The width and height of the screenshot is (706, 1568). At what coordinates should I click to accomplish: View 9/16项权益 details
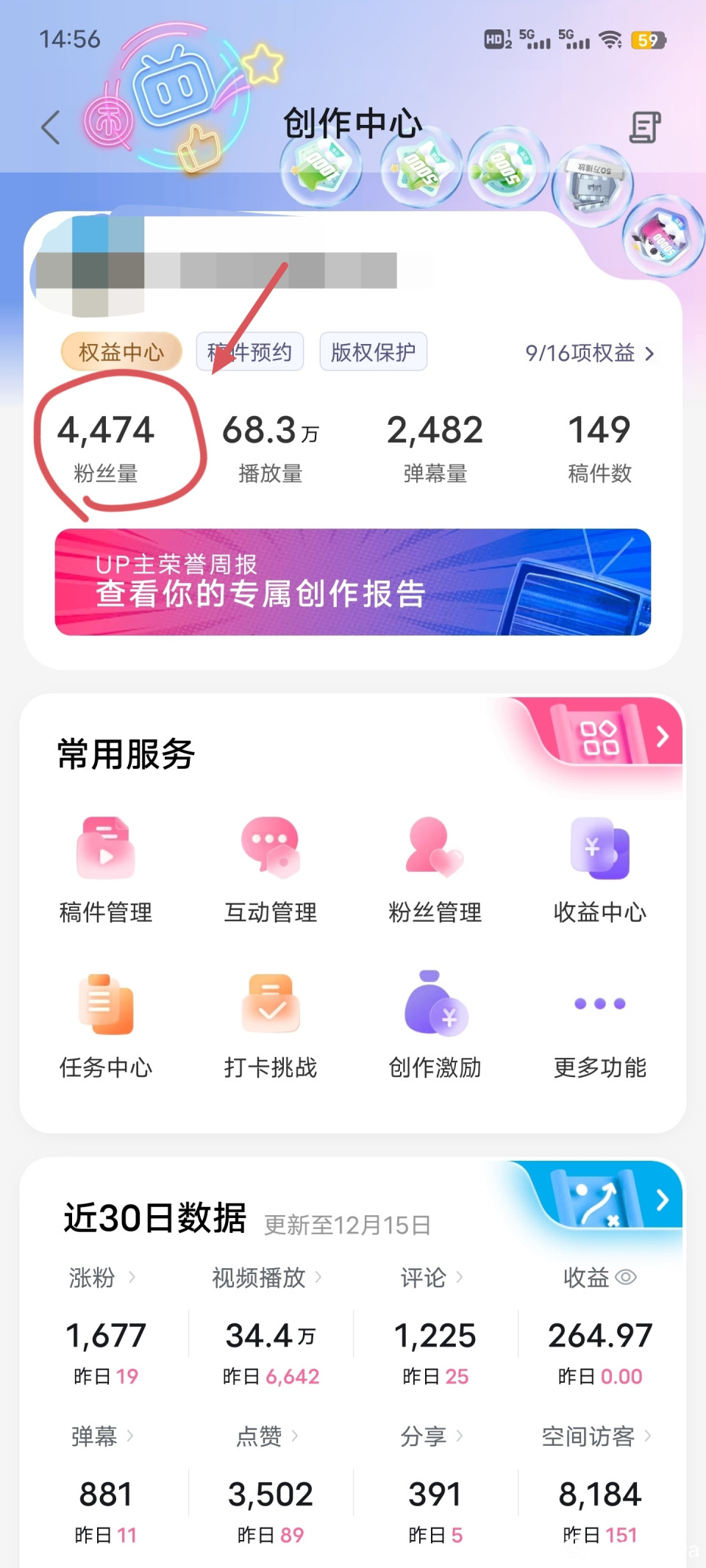point(589,354)
